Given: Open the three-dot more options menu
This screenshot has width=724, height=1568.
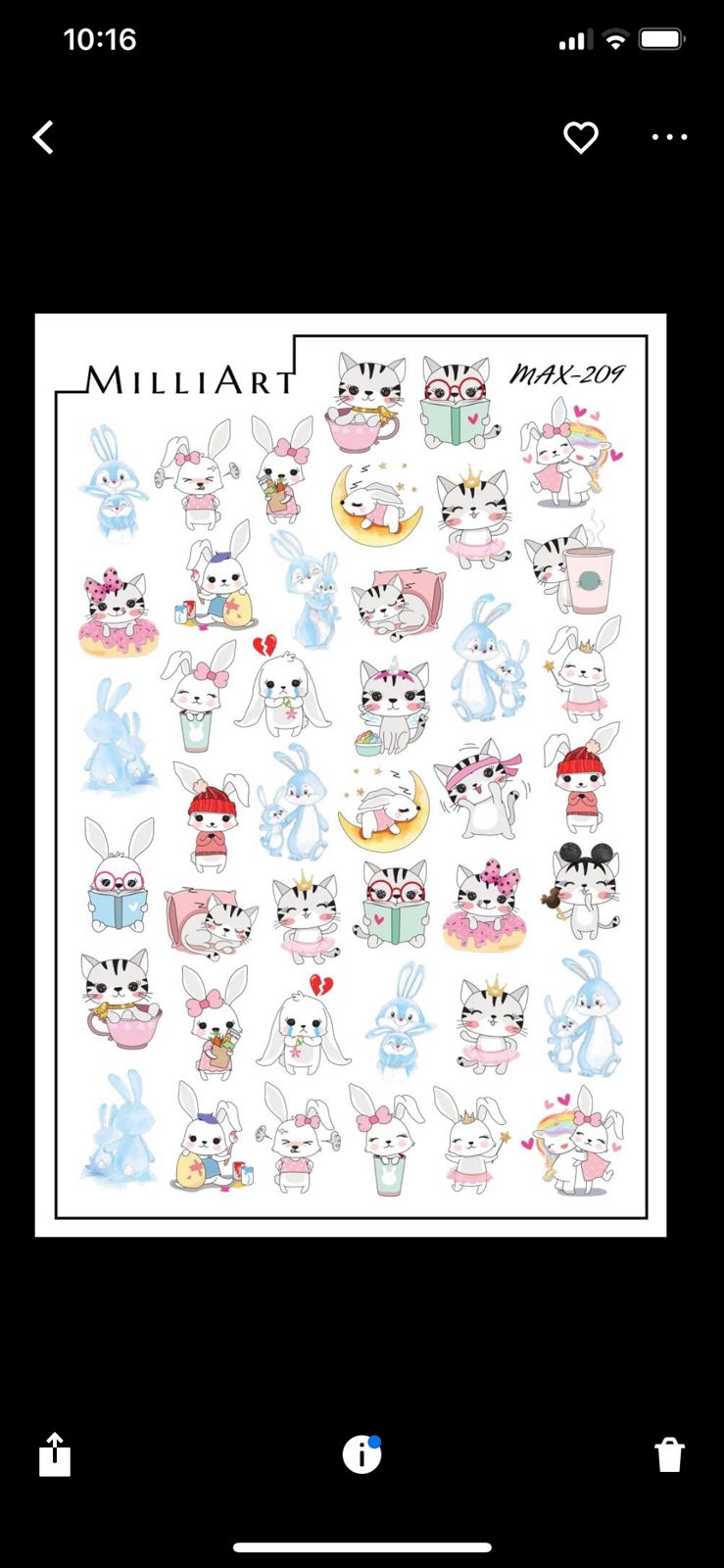Looking at the screenshot, I should [x=670, y=137].
